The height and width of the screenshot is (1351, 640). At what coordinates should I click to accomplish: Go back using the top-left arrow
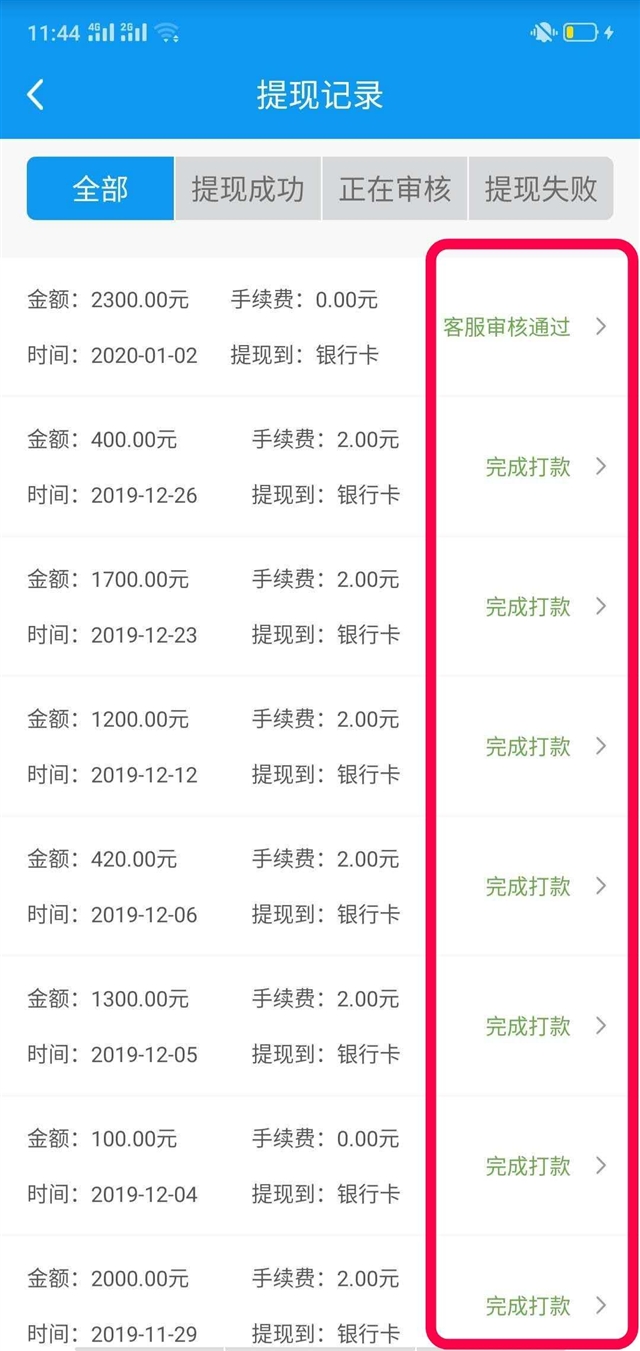(x=36, y=95)
